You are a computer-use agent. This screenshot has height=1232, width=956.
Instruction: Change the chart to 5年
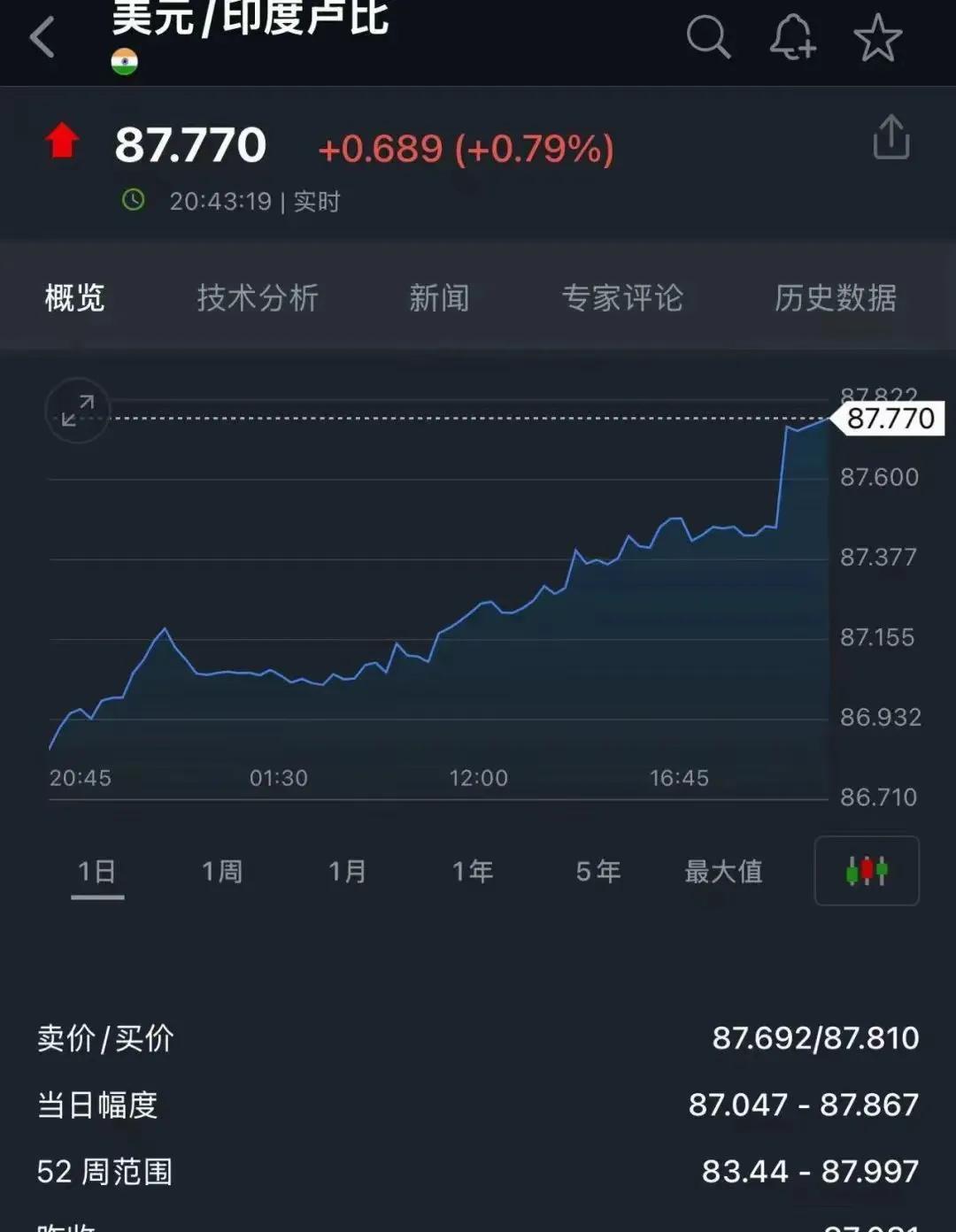[598, 872]
